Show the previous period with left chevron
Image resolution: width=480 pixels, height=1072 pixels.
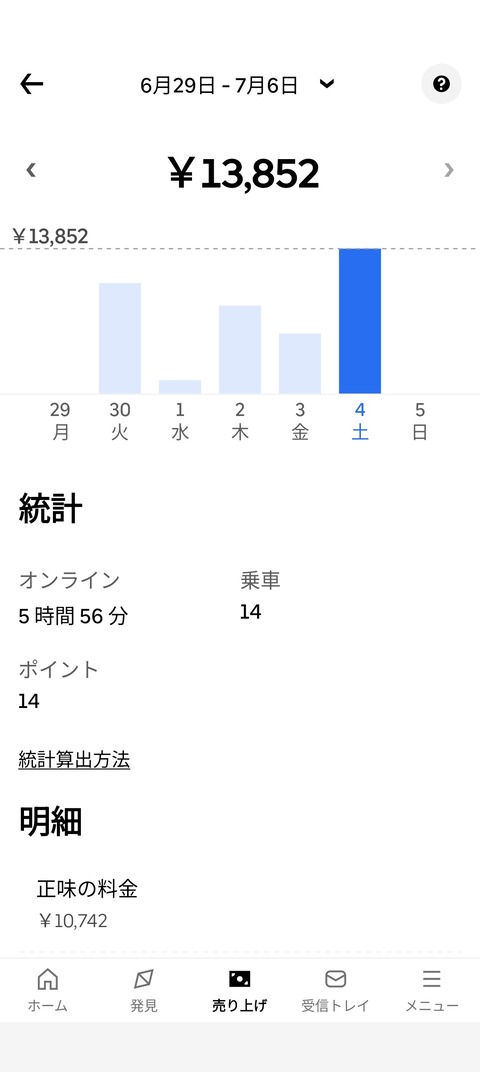pos(31,170)
